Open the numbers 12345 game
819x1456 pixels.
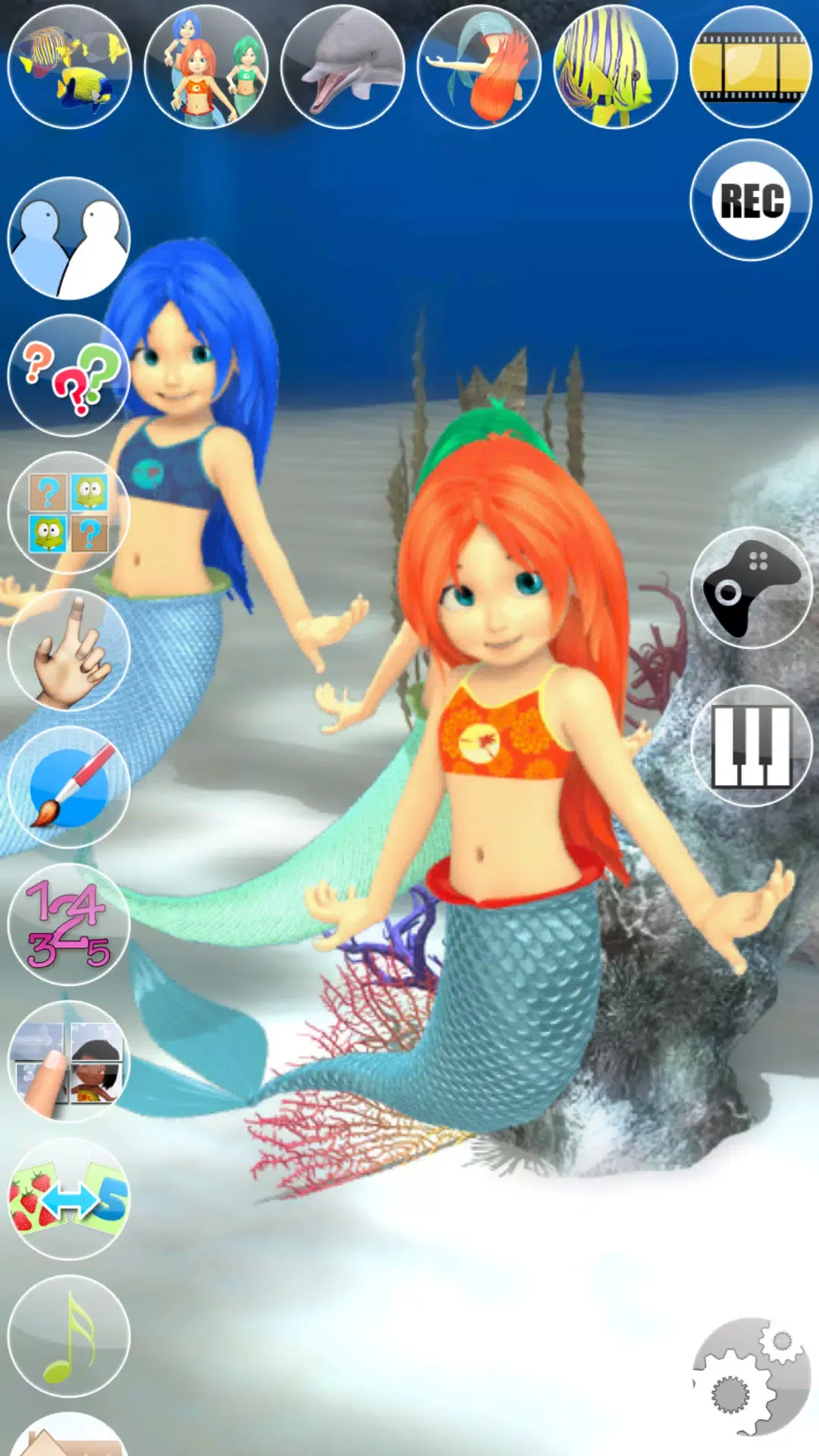[69, 924]
